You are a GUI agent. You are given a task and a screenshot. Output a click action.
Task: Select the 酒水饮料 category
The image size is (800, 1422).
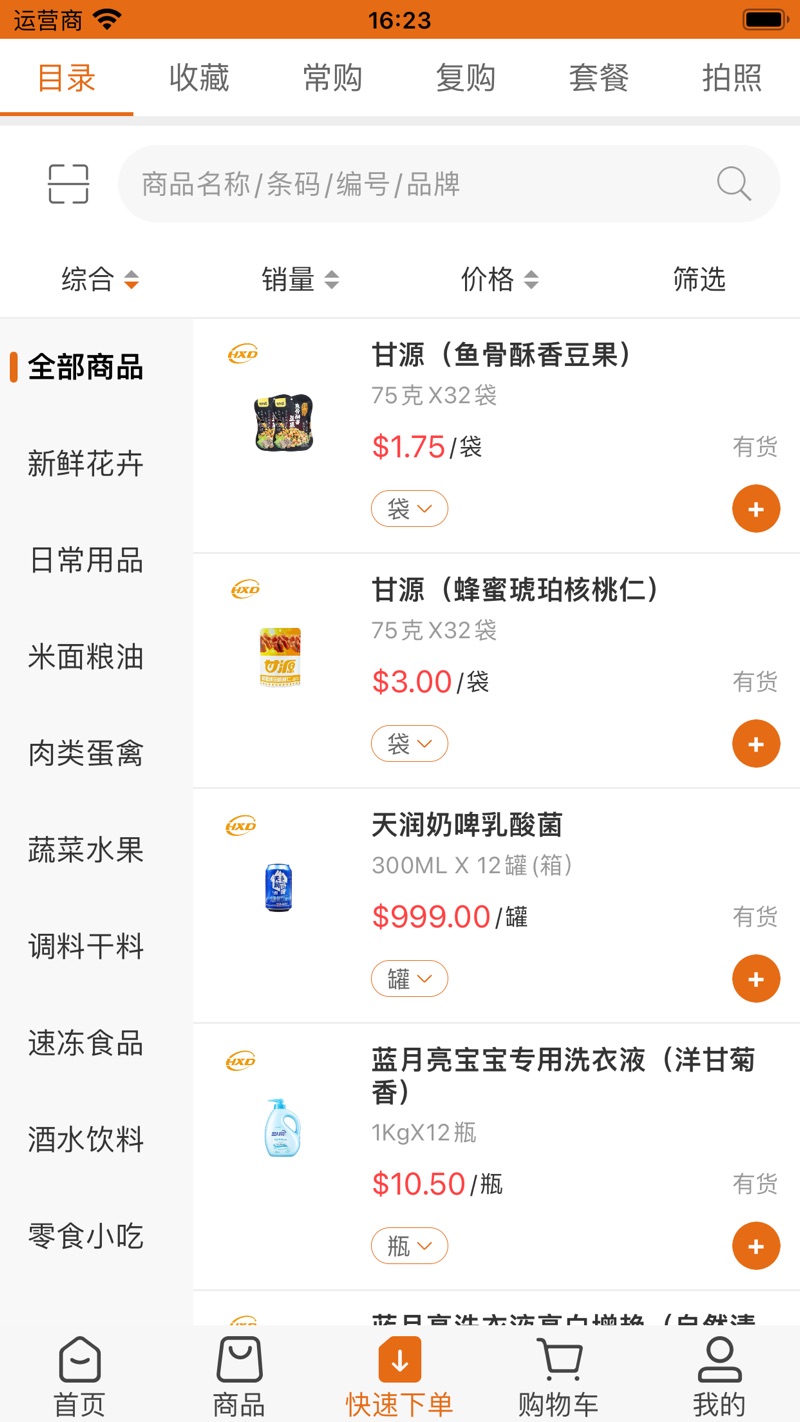85,1139
